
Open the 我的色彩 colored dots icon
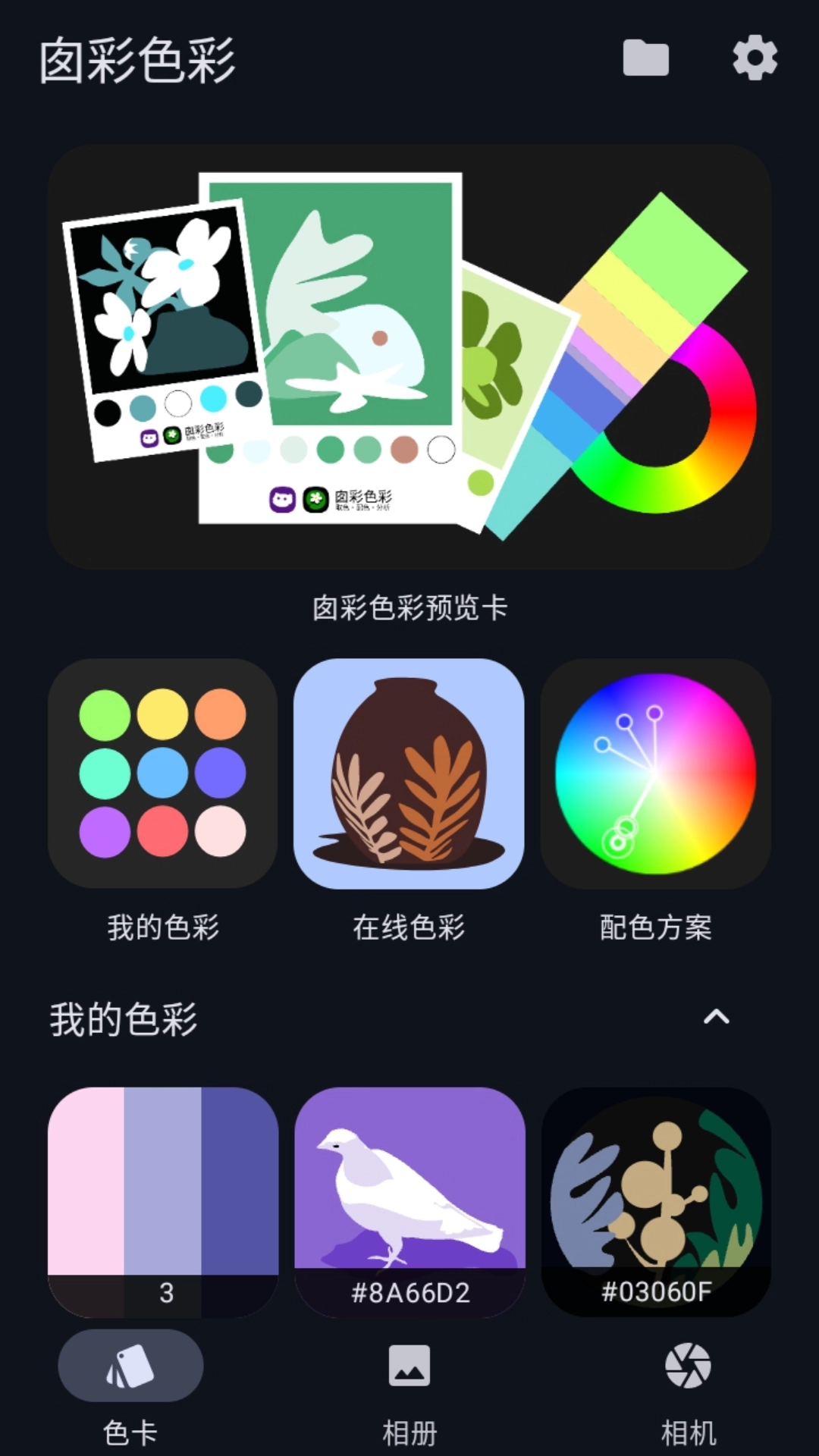[162, 772]
